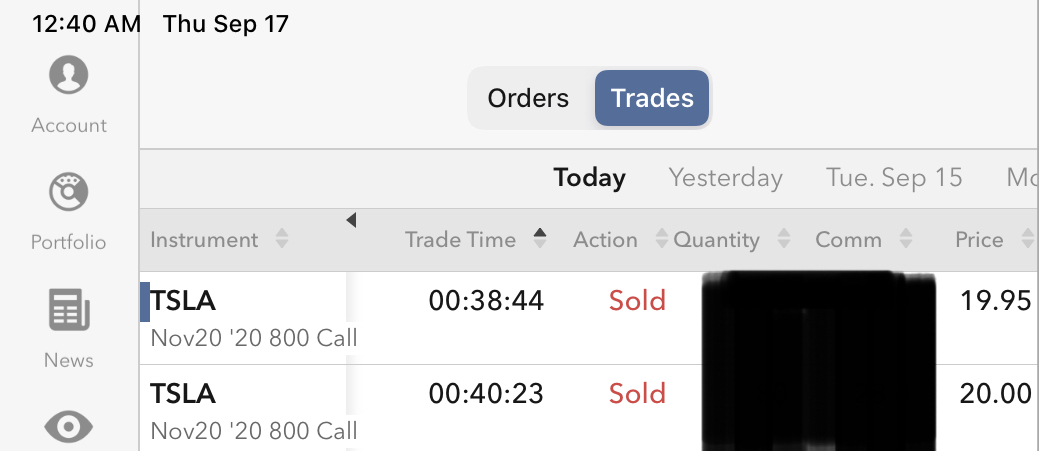The height and width of the screenshot is (451, 1039).
Task: View Yesterday's trades
Action: click(x=725, y=178)
